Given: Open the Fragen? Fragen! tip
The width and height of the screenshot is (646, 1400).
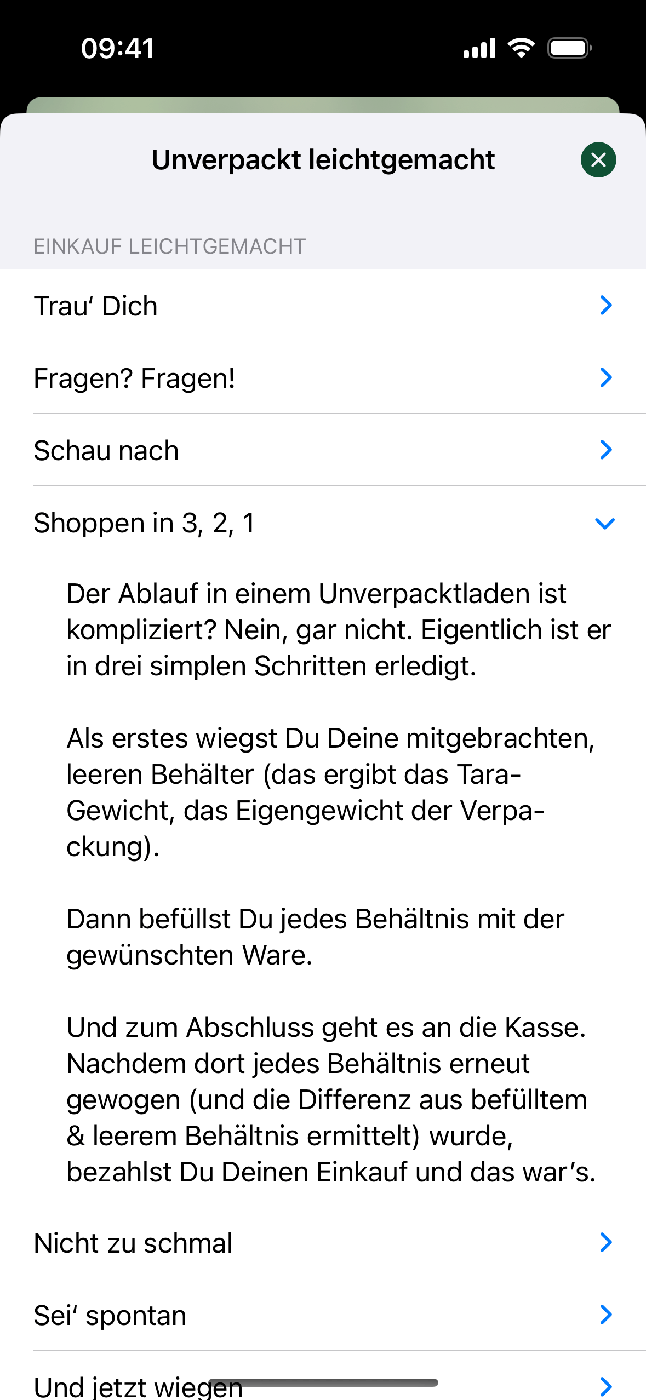Looking at the screenshot, I should [x=323, y=379].
